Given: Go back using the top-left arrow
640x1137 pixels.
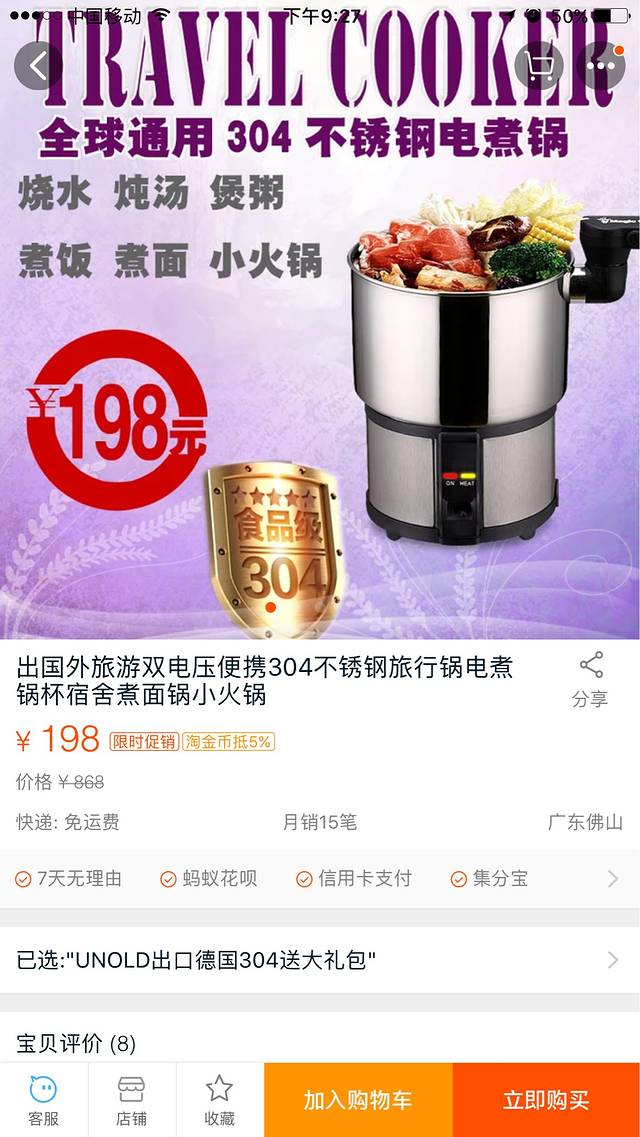Looking at the screenshot, I should [x=38, y=66].
